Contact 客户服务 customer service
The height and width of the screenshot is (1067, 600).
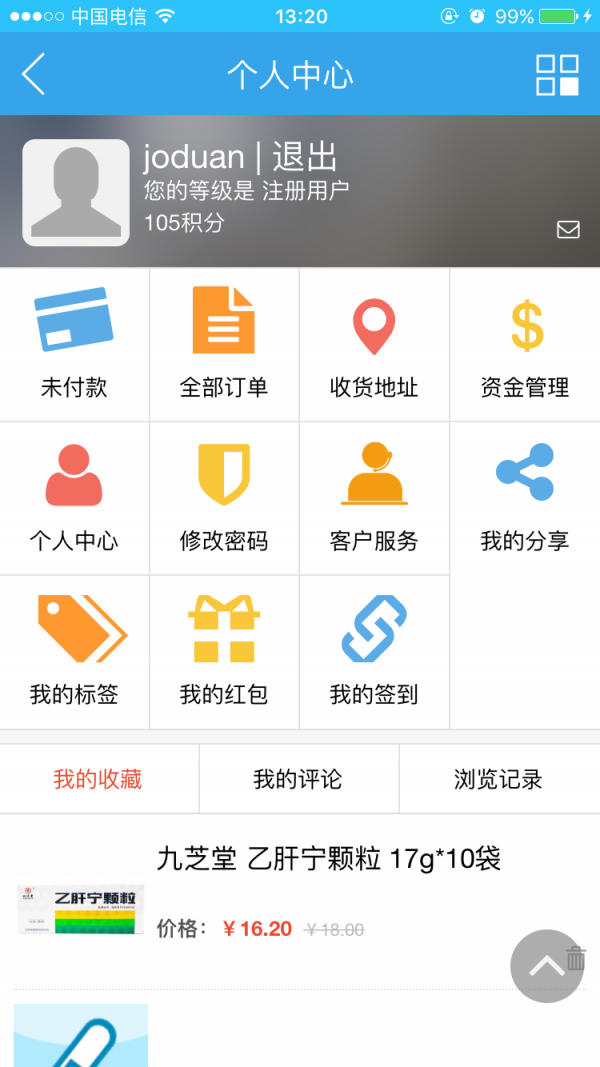pyautogui.click(x=374, y=498)
